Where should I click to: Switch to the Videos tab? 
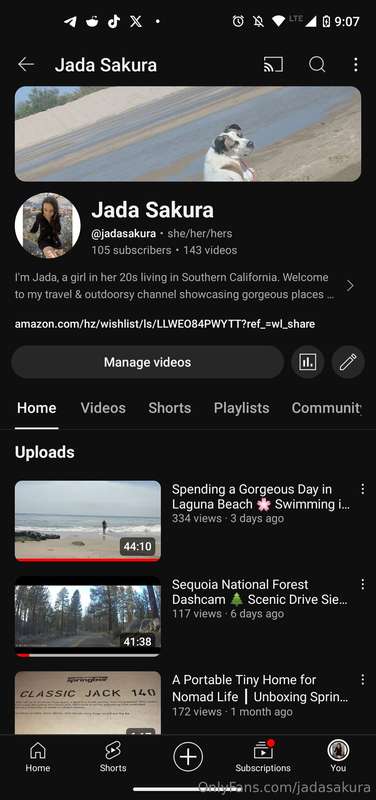point(103,408)
